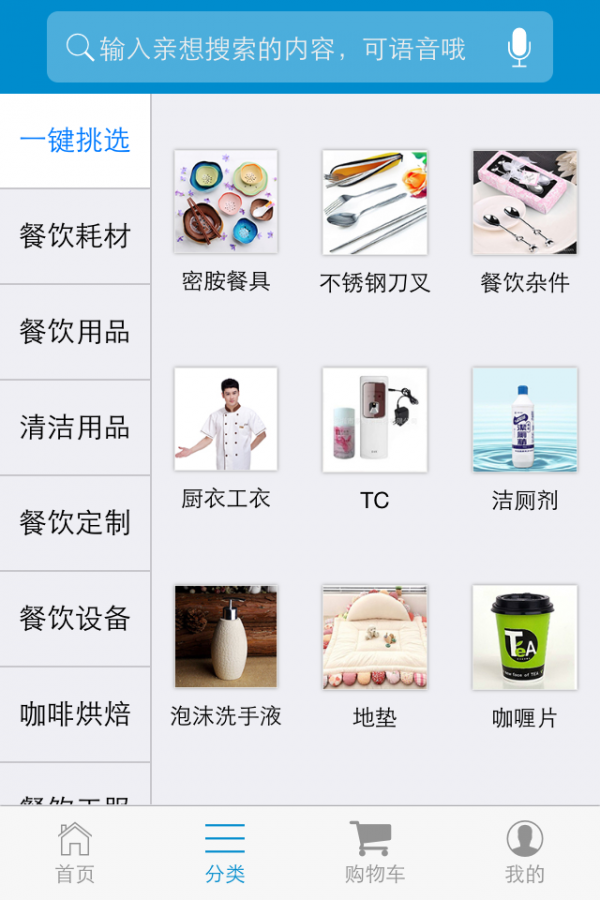The height and width of the screenshot is (900, 600).
Task: Open the 购物车 tab
Action: [x=375, y=853]
